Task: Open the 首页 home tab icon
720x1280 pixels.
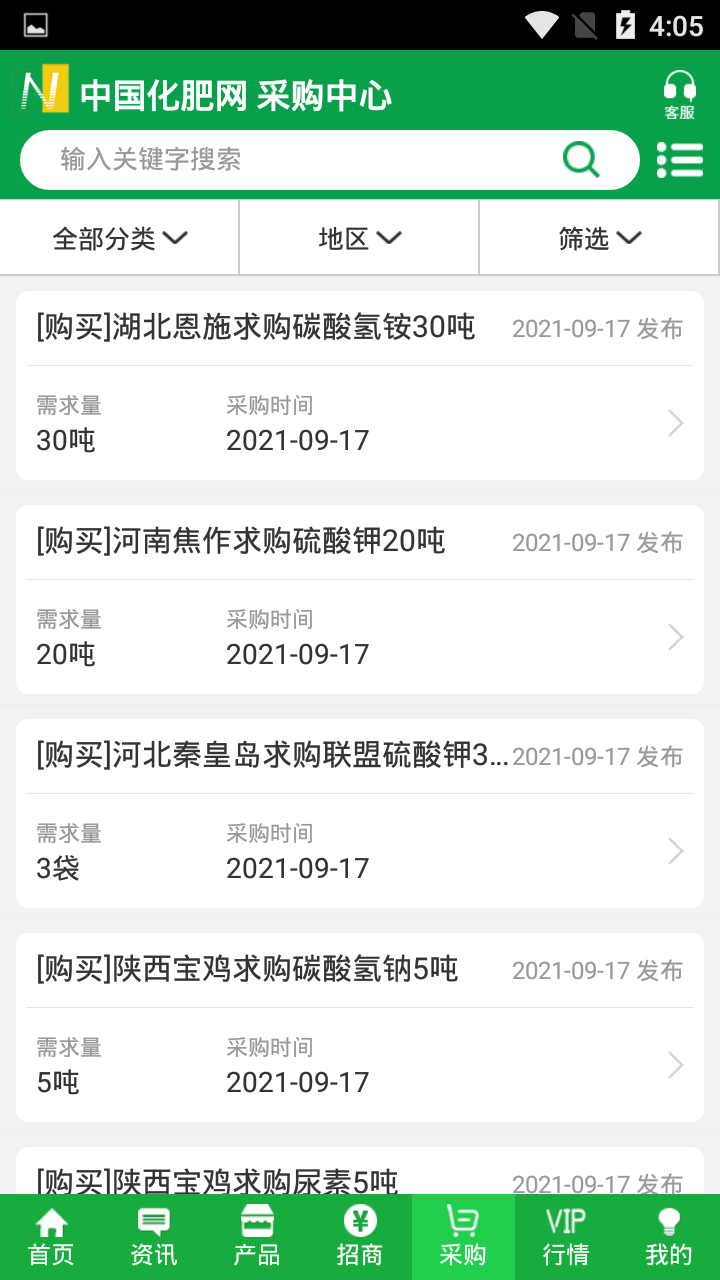Action: 50,1221
